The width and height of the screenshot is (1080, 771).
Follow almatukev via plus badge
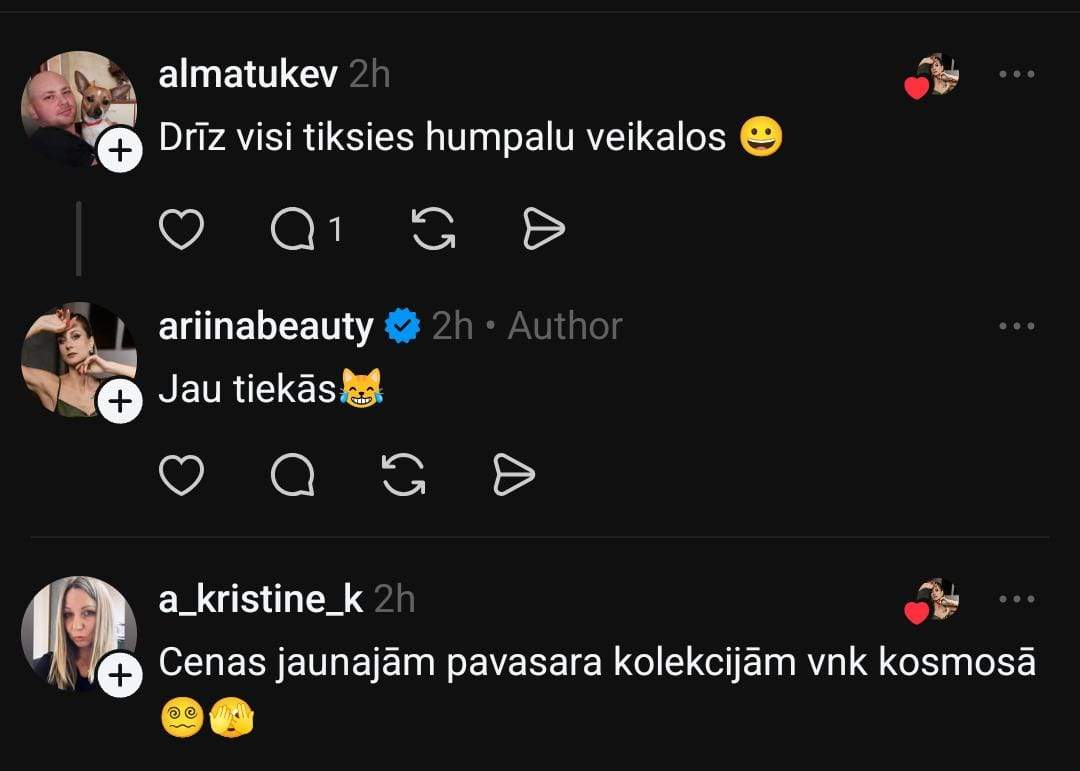[119, 151]
